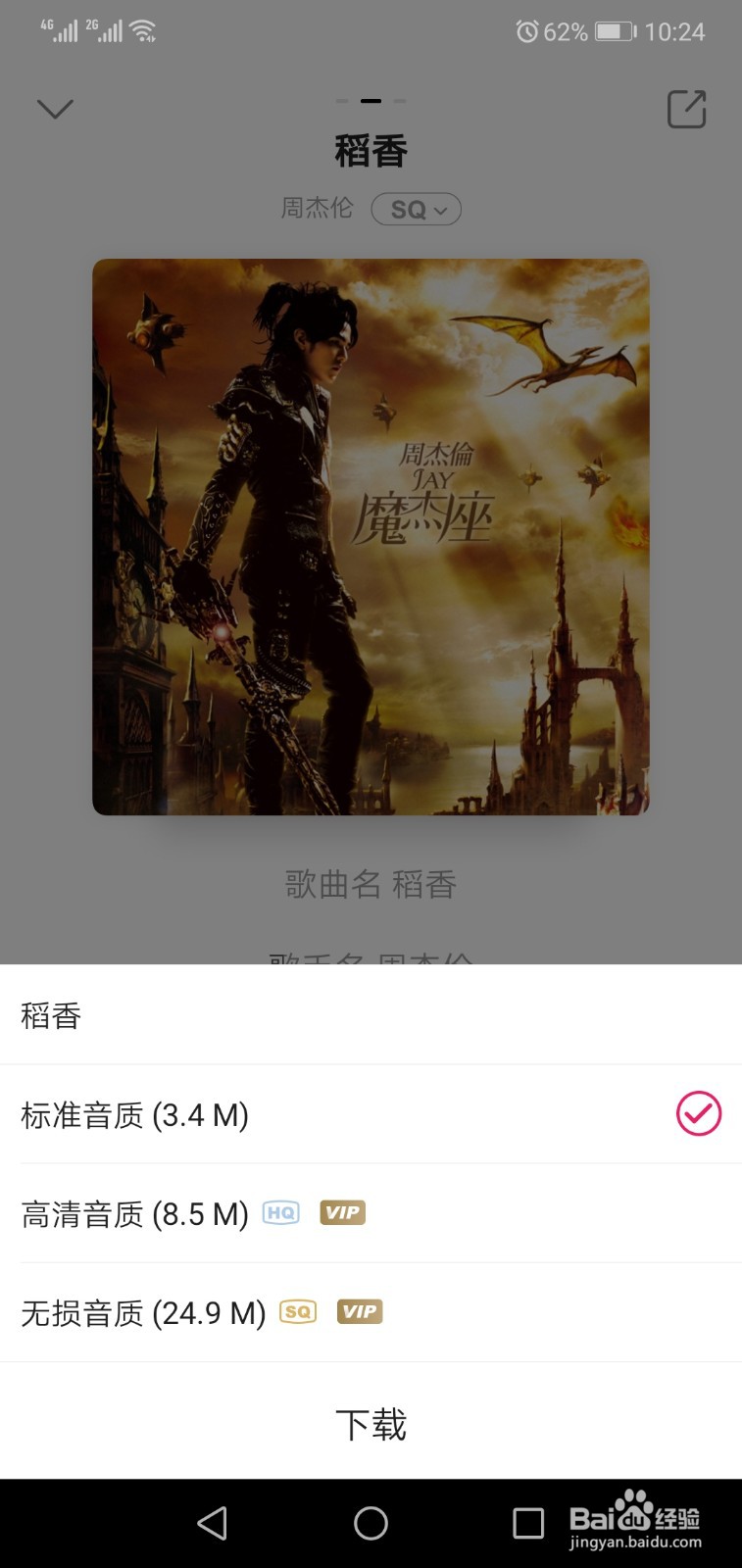This screenshot has height=1568, width=742.
Task: Go back using system back button
Action: click(x=213, y=1523)
